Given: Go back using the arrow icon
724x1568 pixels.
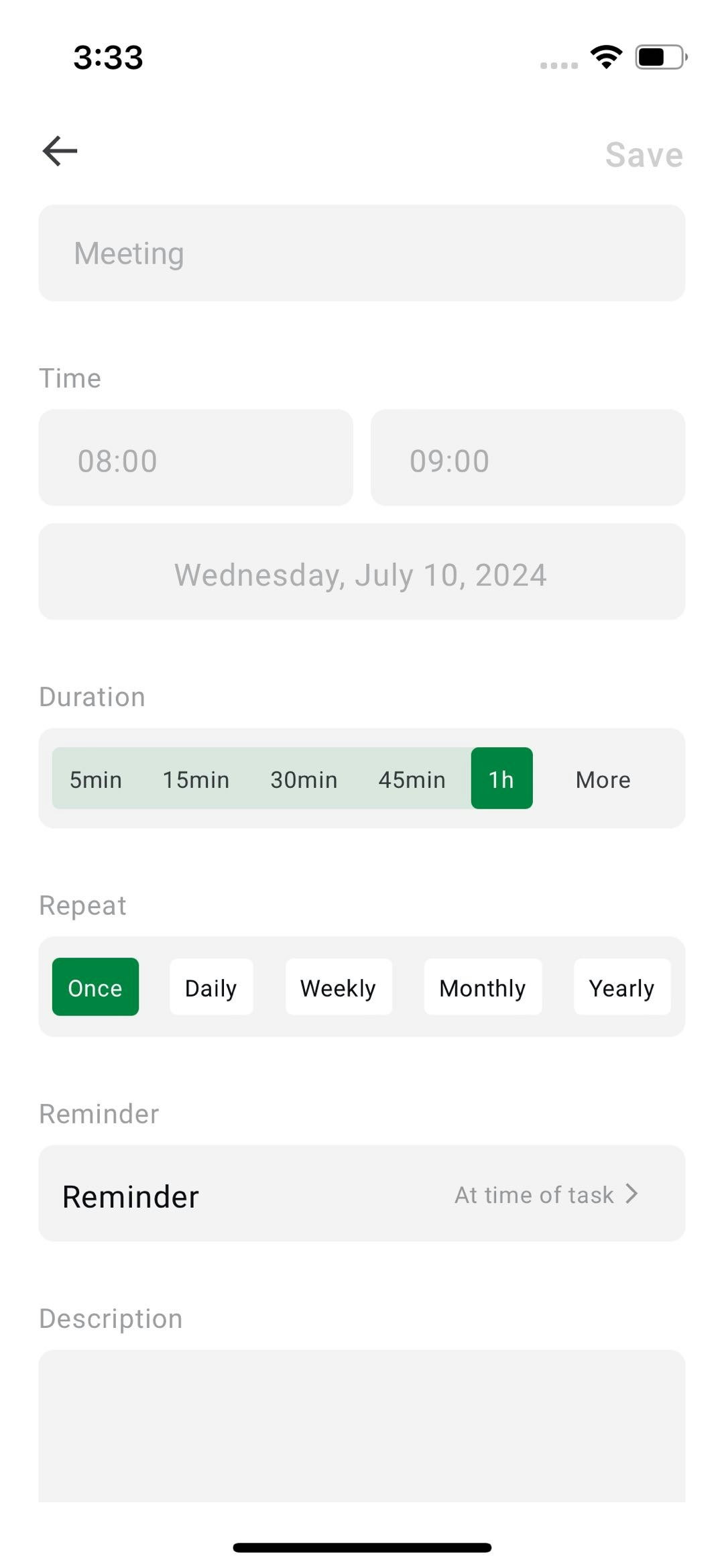Looking at the screenshot, I should [x=60, y=151].
